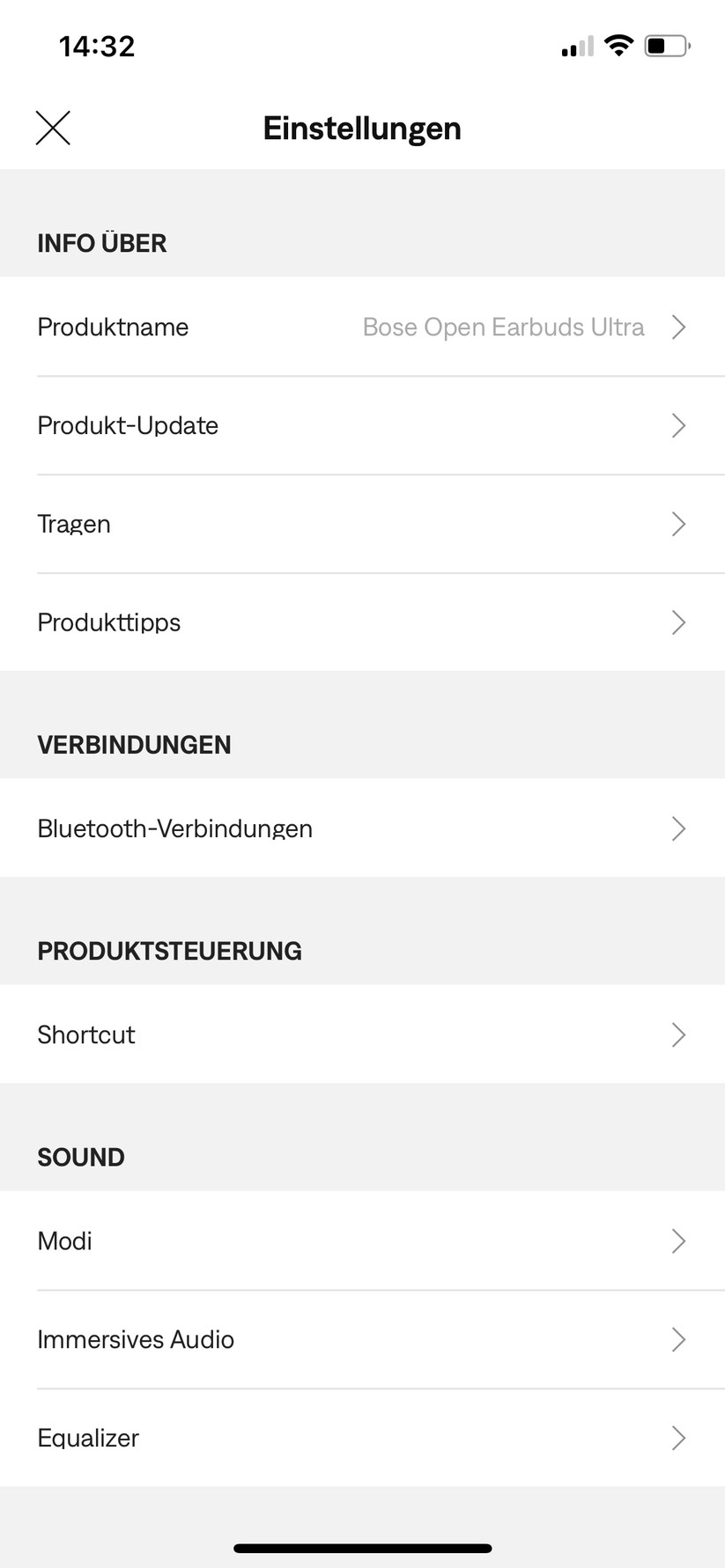
Task: Select the Tragen row
Action: pyautogui.click(x=362, y=525)
